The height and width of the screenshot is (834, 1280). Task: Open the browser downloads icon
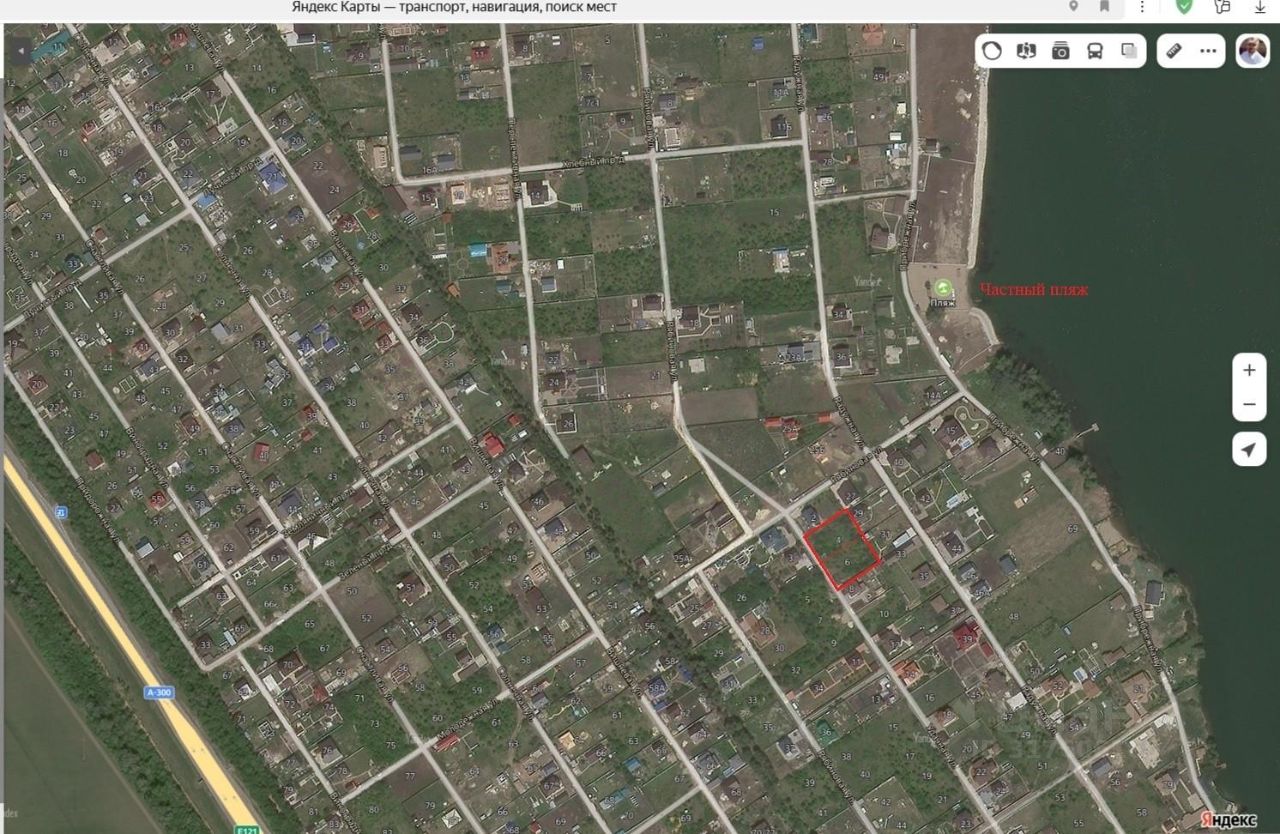point(1260,7)
